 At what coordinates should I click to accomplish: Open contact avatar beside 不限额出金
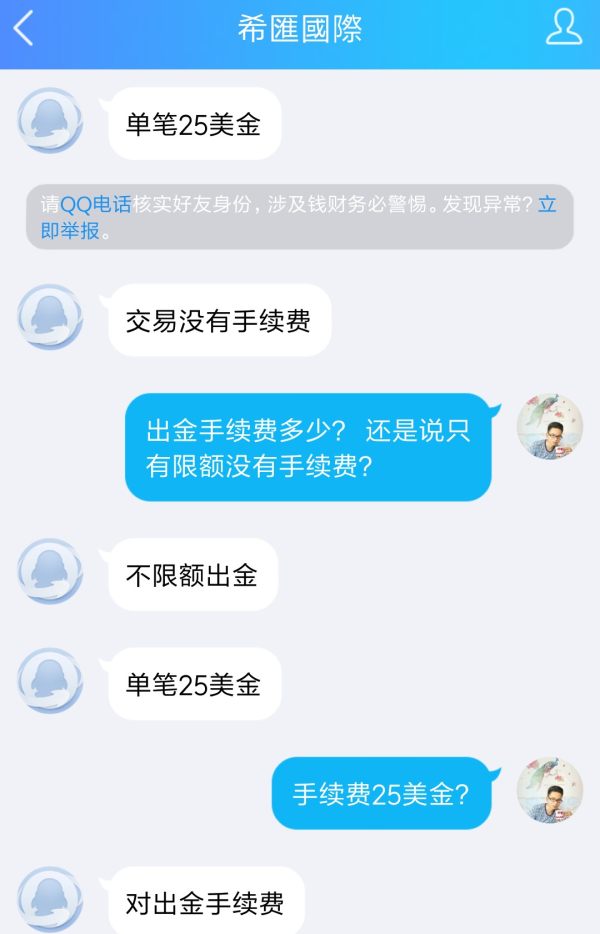50,571
